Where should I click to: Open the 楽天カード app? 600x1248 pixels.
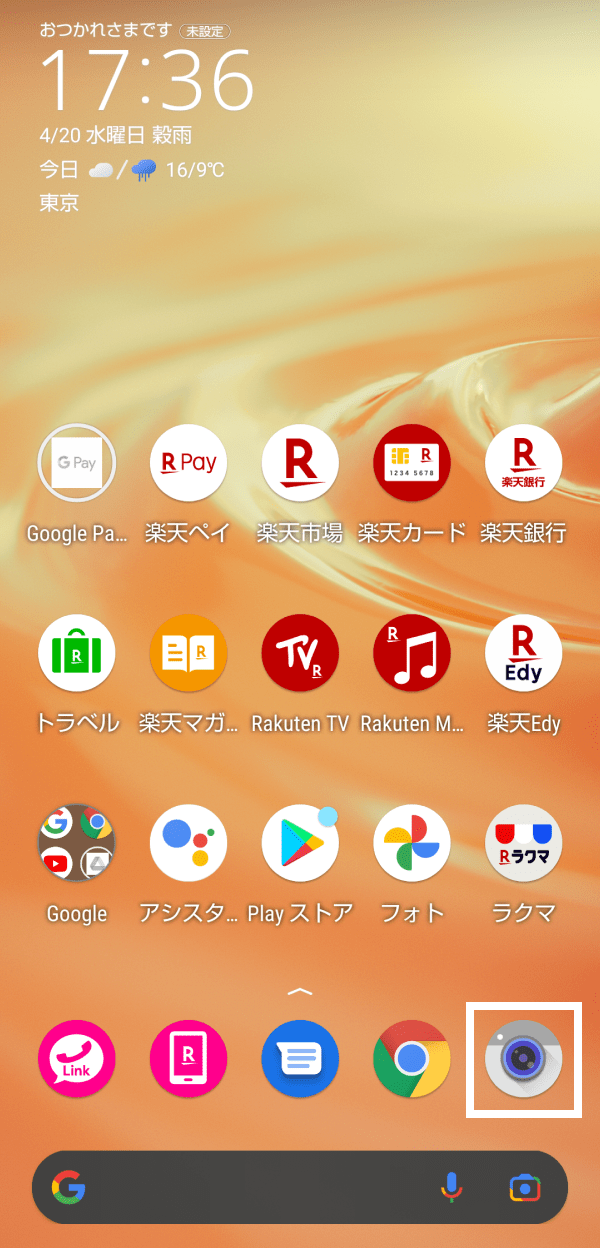(412, 465)
